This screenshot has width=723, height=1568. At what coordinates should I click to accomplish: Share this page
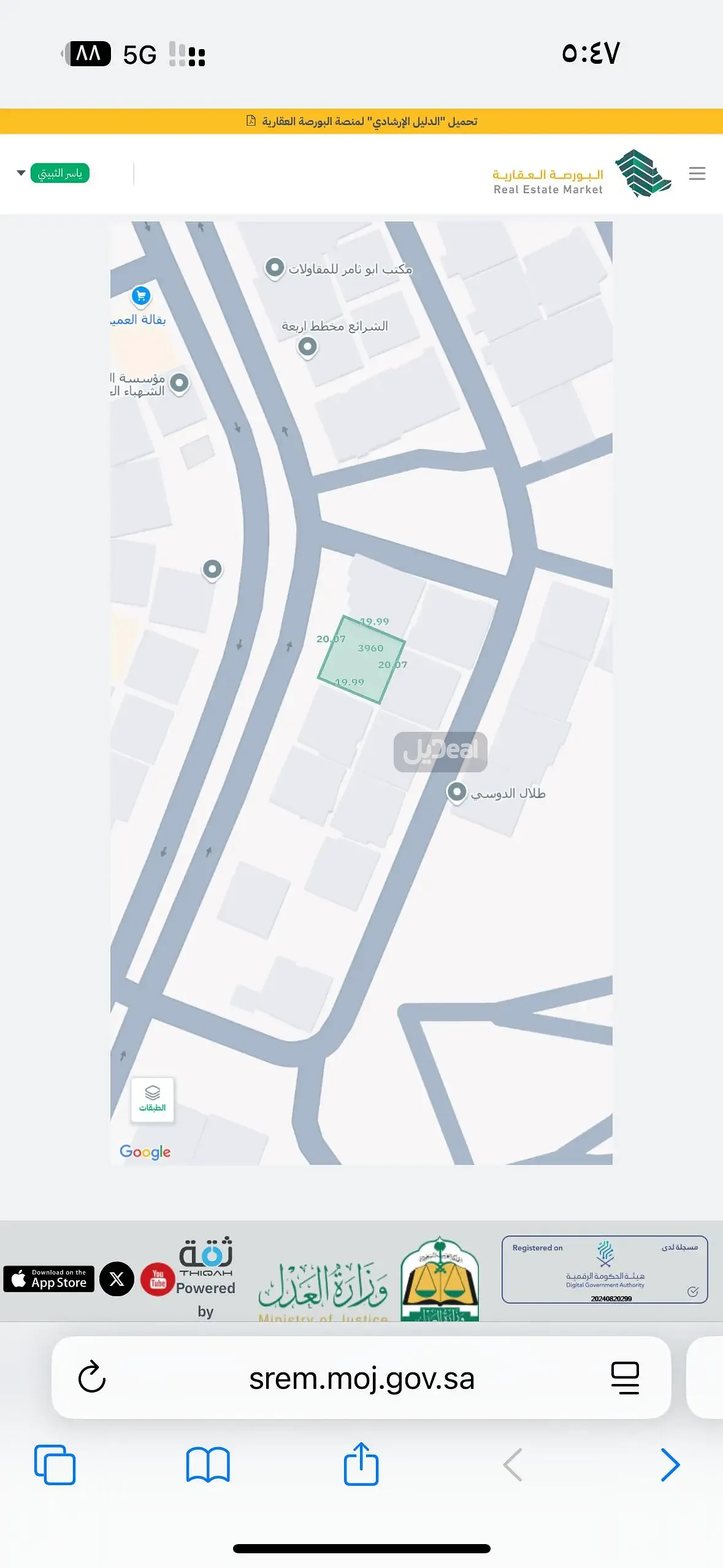361,1464
